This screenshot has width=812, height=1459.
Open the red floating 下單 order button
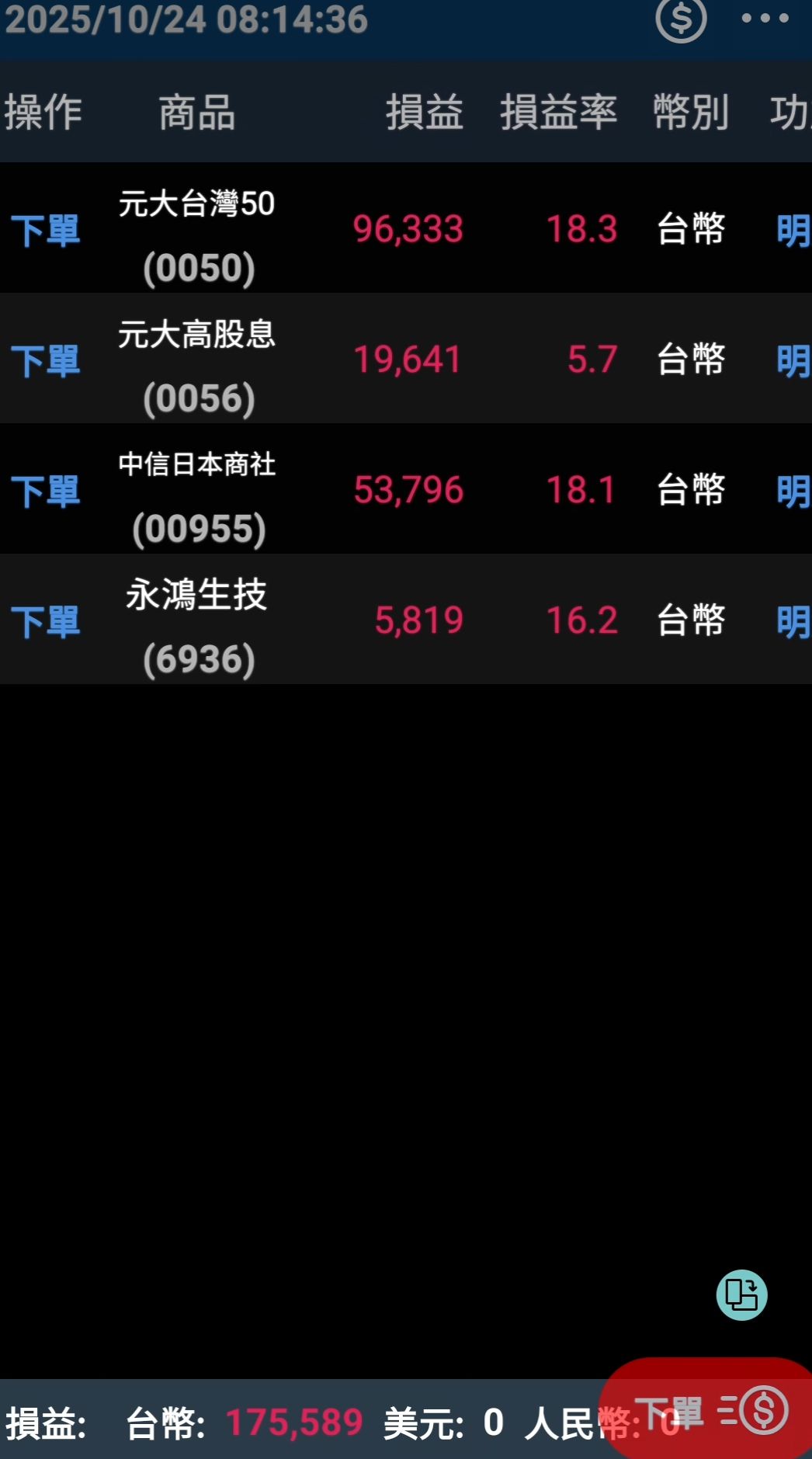[x=708, y=1409]
